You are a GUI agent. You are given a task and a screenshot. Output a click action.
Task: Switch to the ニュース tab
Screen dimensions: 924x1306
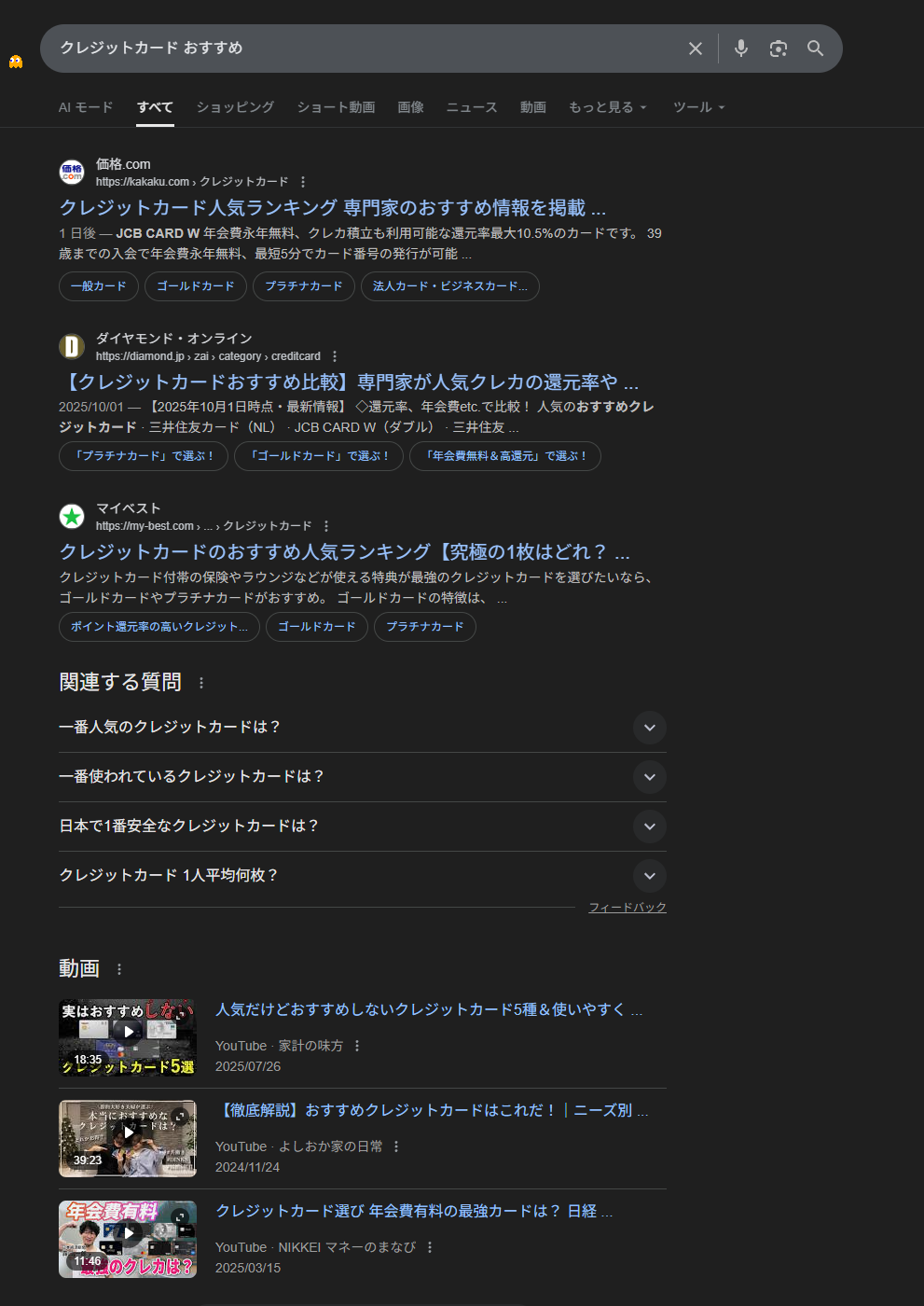tap(471, 107)
